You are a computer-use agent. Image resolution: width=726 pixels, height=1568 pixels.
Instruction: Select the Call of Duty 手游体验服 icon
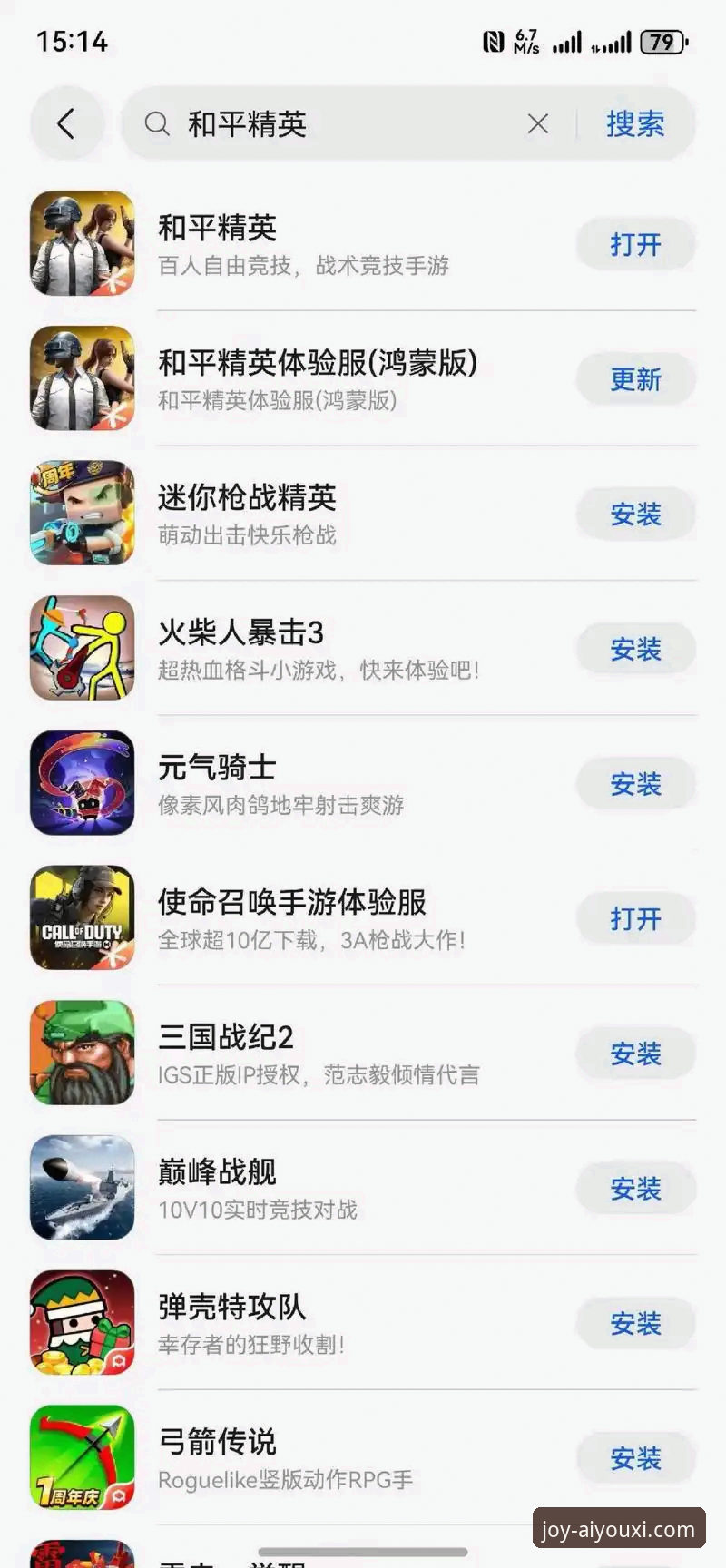[x=81, y=917]
